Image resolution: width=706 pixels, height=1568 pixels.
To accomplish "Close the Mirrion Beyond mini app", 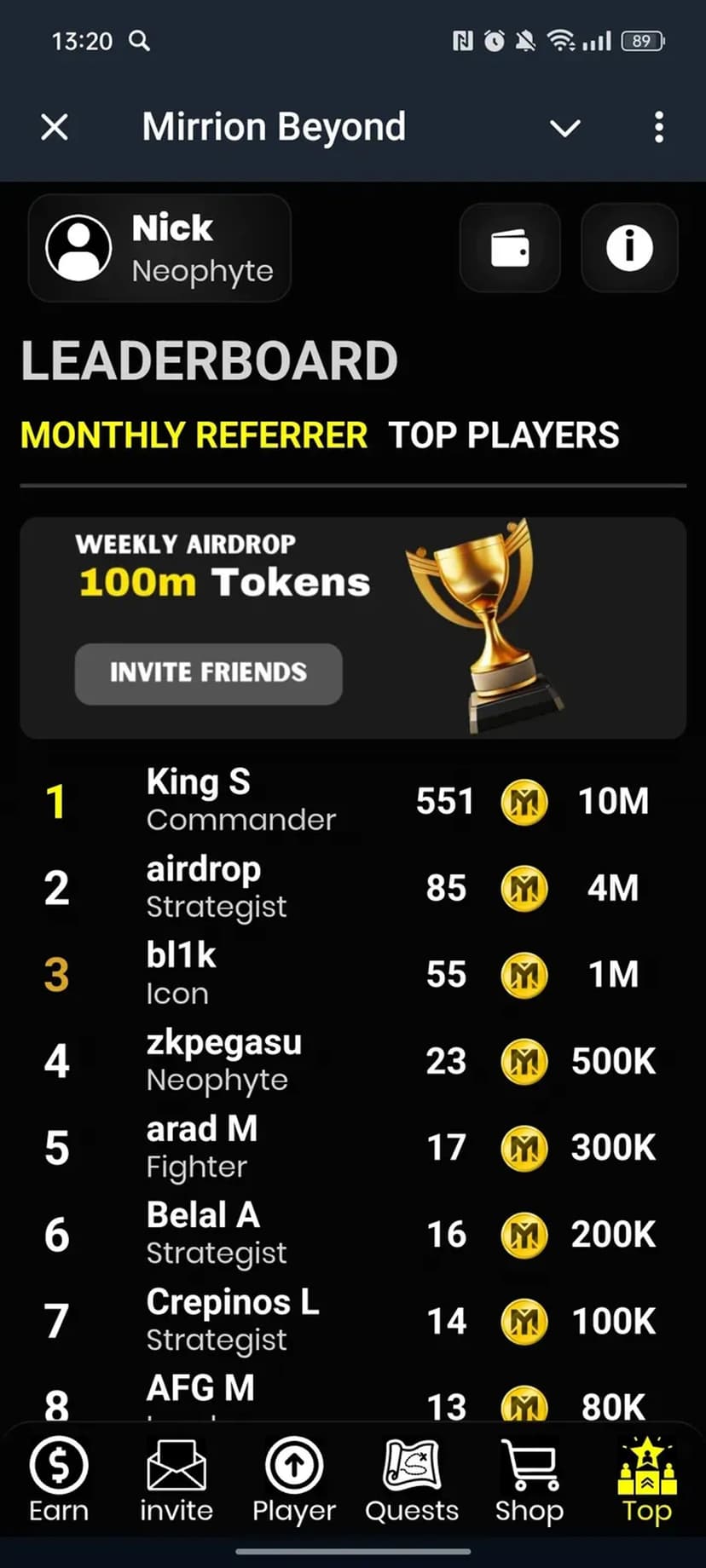I will coord(55,128).
